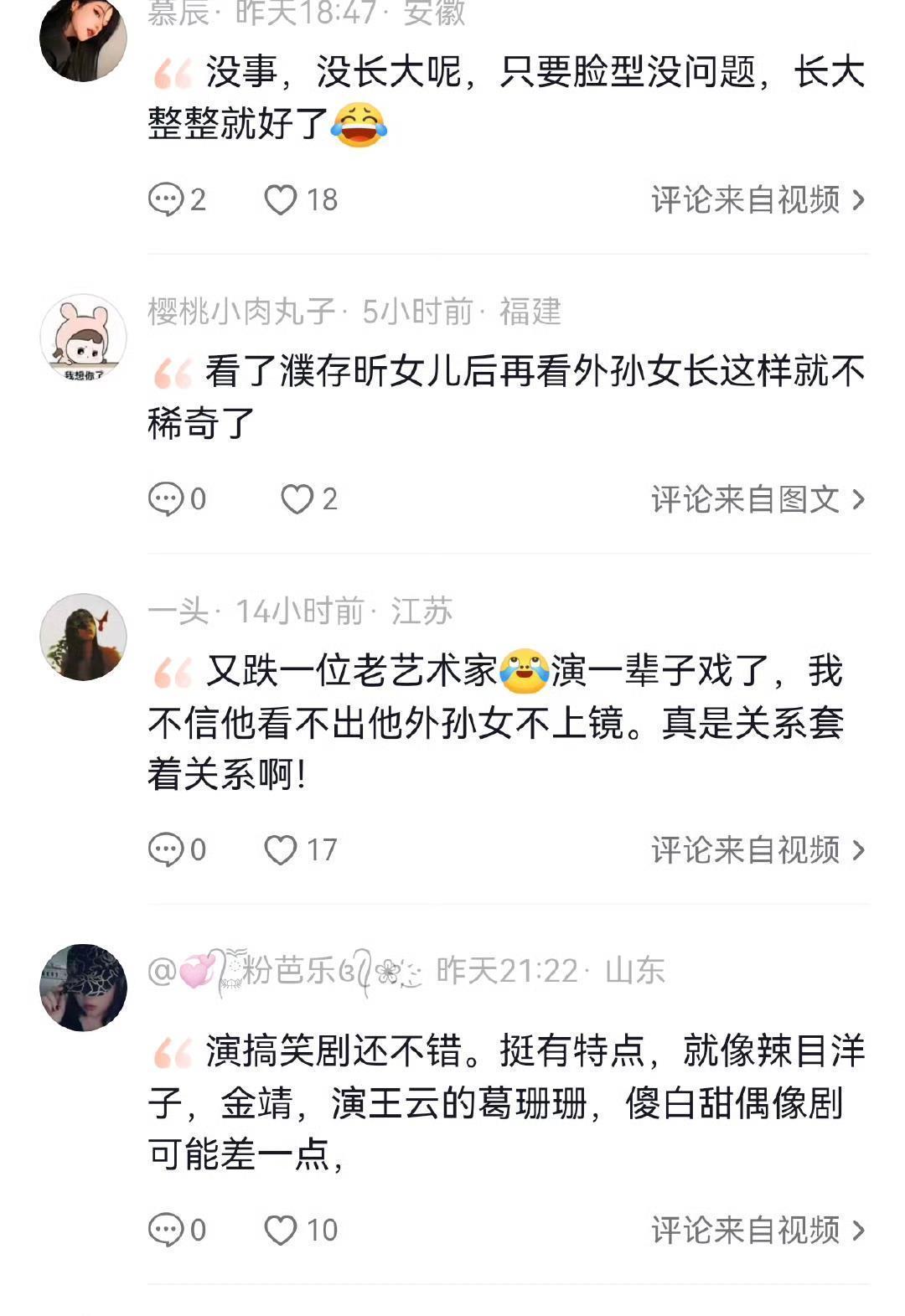View 粉芭乐's profile avatar
Viewport: 905px width, 1316px height.
pyautogui.click(x=83, y=988)
